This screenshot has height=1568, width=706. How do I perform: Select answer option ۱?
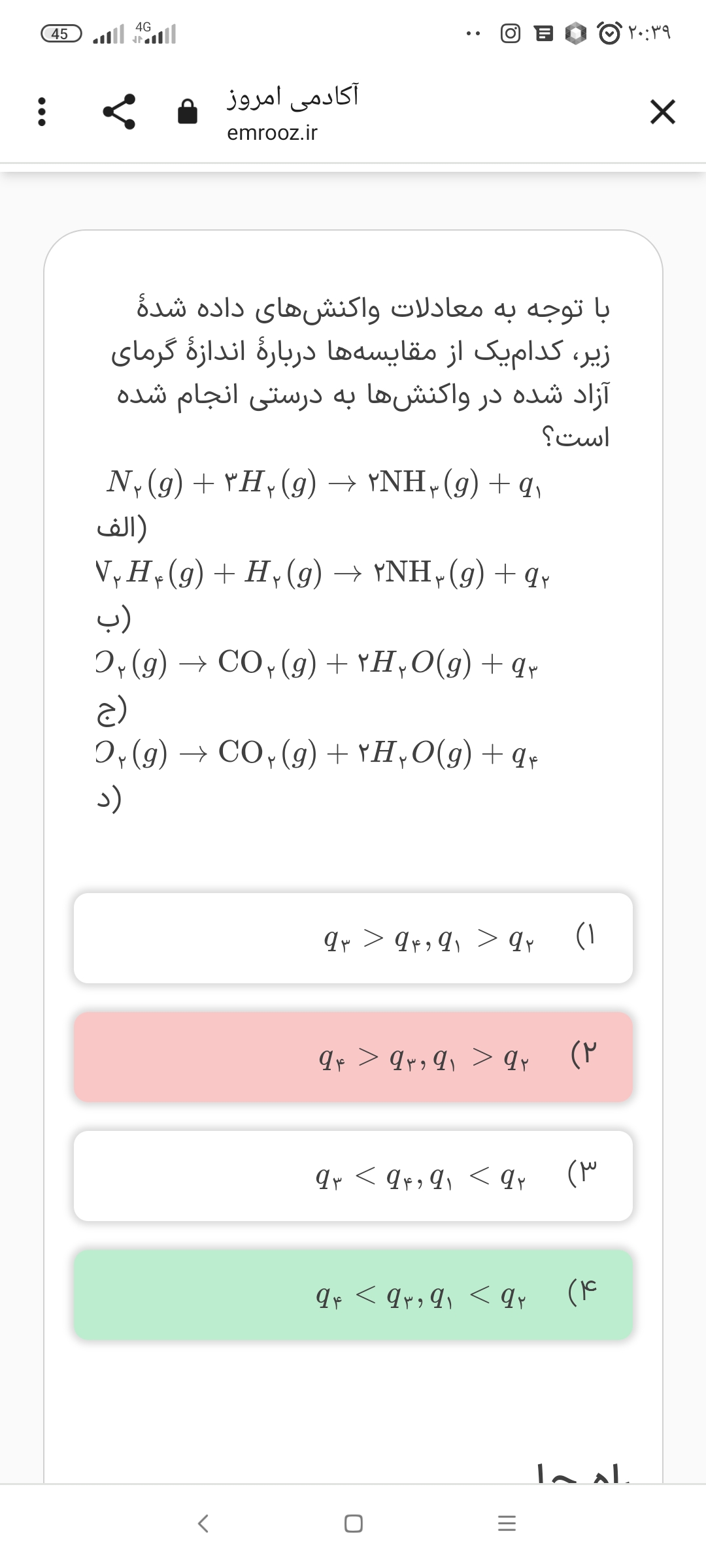(353, 938)
